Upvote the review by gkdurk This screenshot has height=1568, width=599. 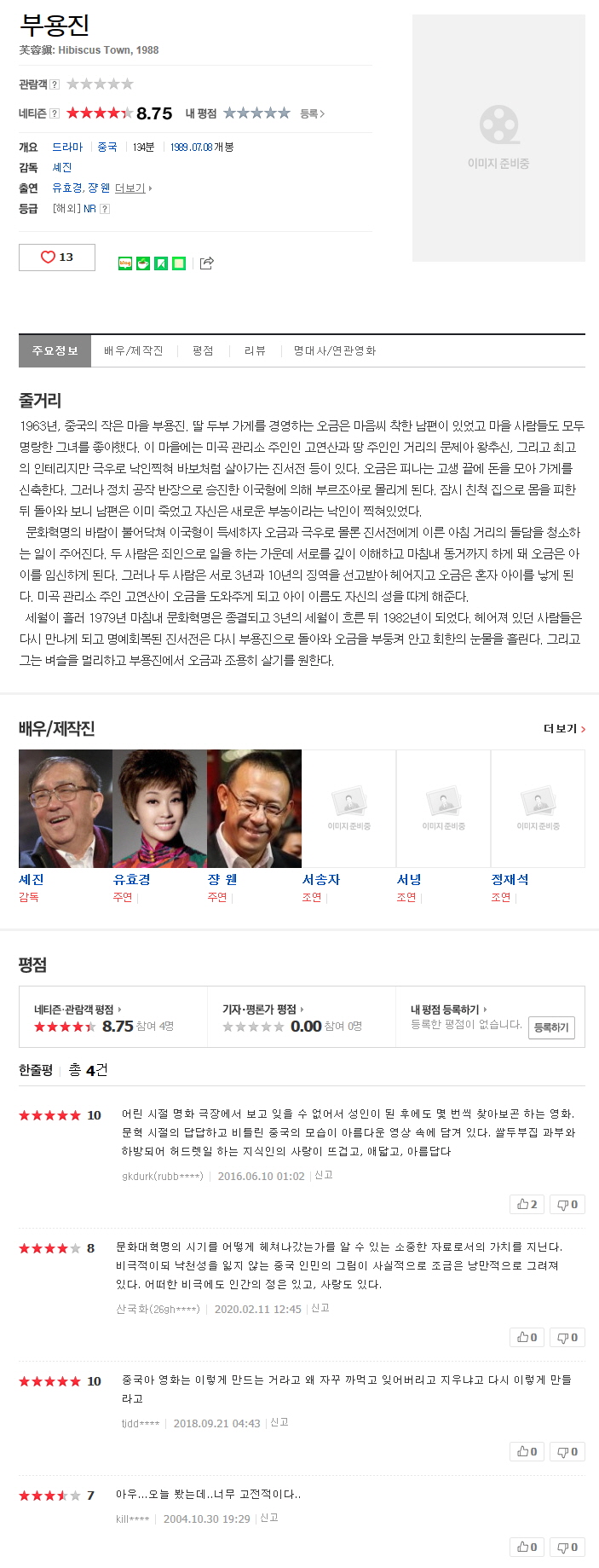pyautogui.click(x=527, y=1204)
